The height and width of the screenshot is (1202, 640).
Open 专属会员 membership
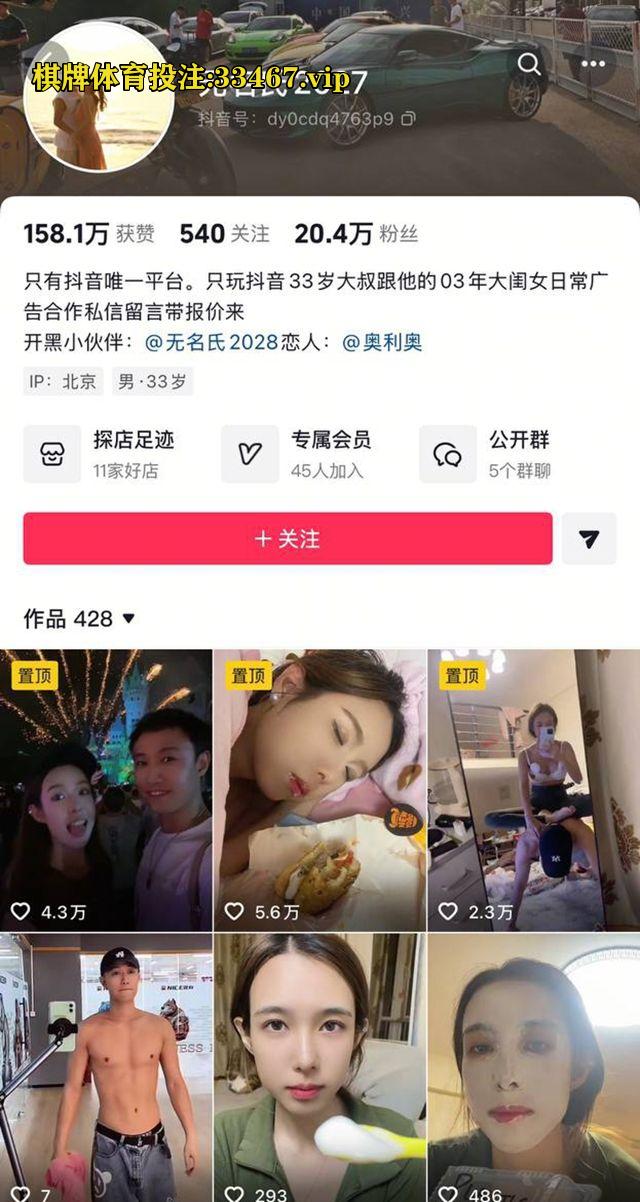click(298, 453)
